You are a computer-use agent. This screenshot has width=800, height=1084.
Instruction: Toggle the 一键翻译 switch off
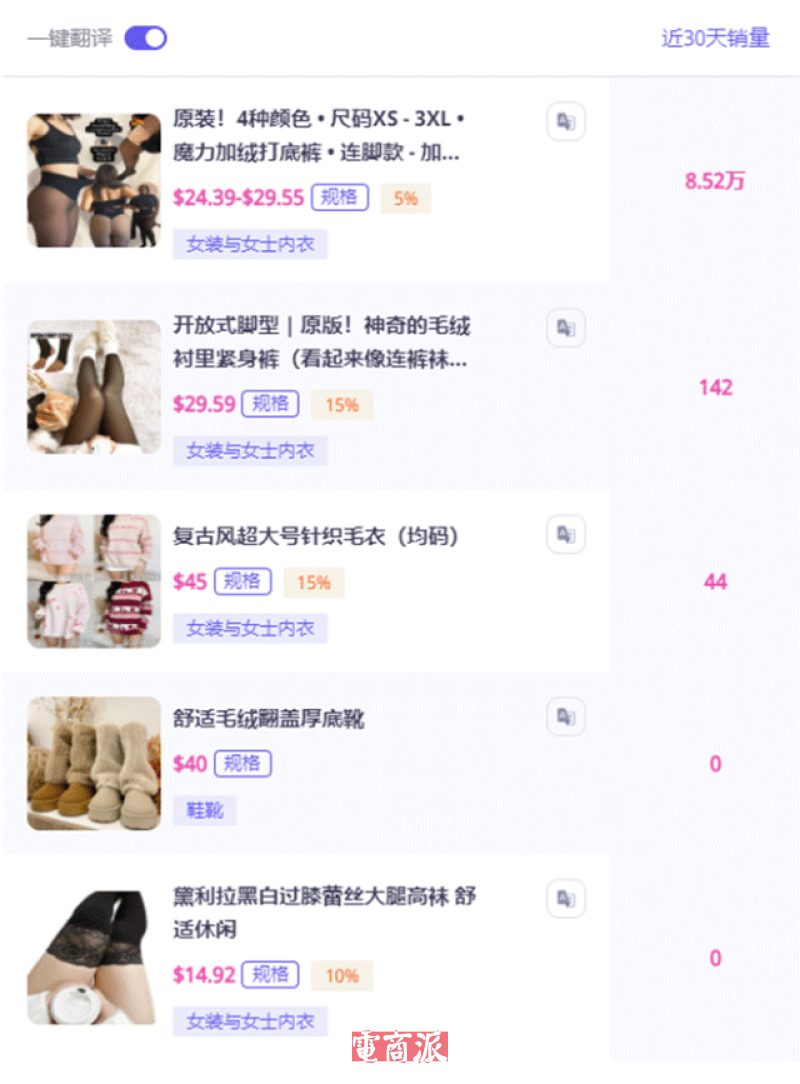click(143, 36)
